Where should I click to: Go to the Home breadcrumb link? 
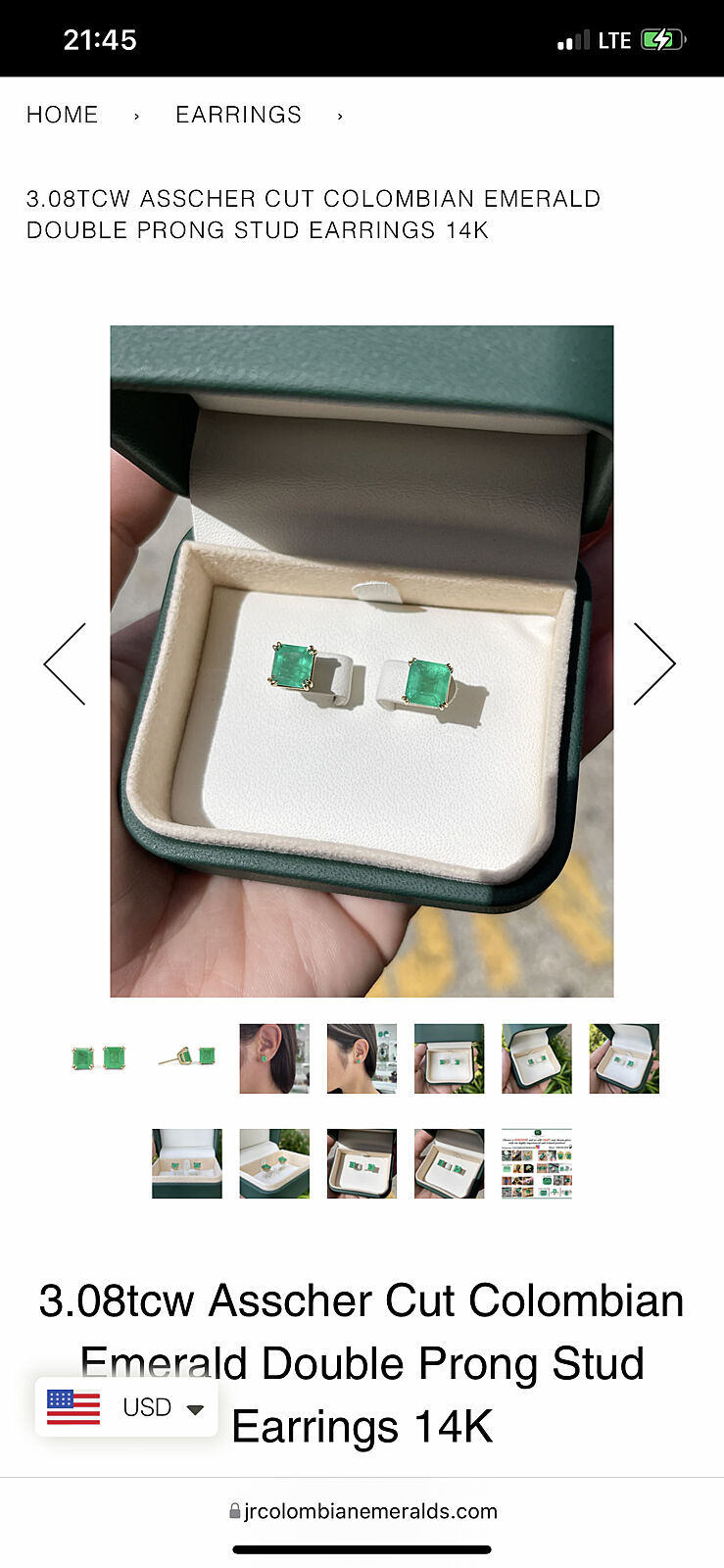[x=63, y=115]
